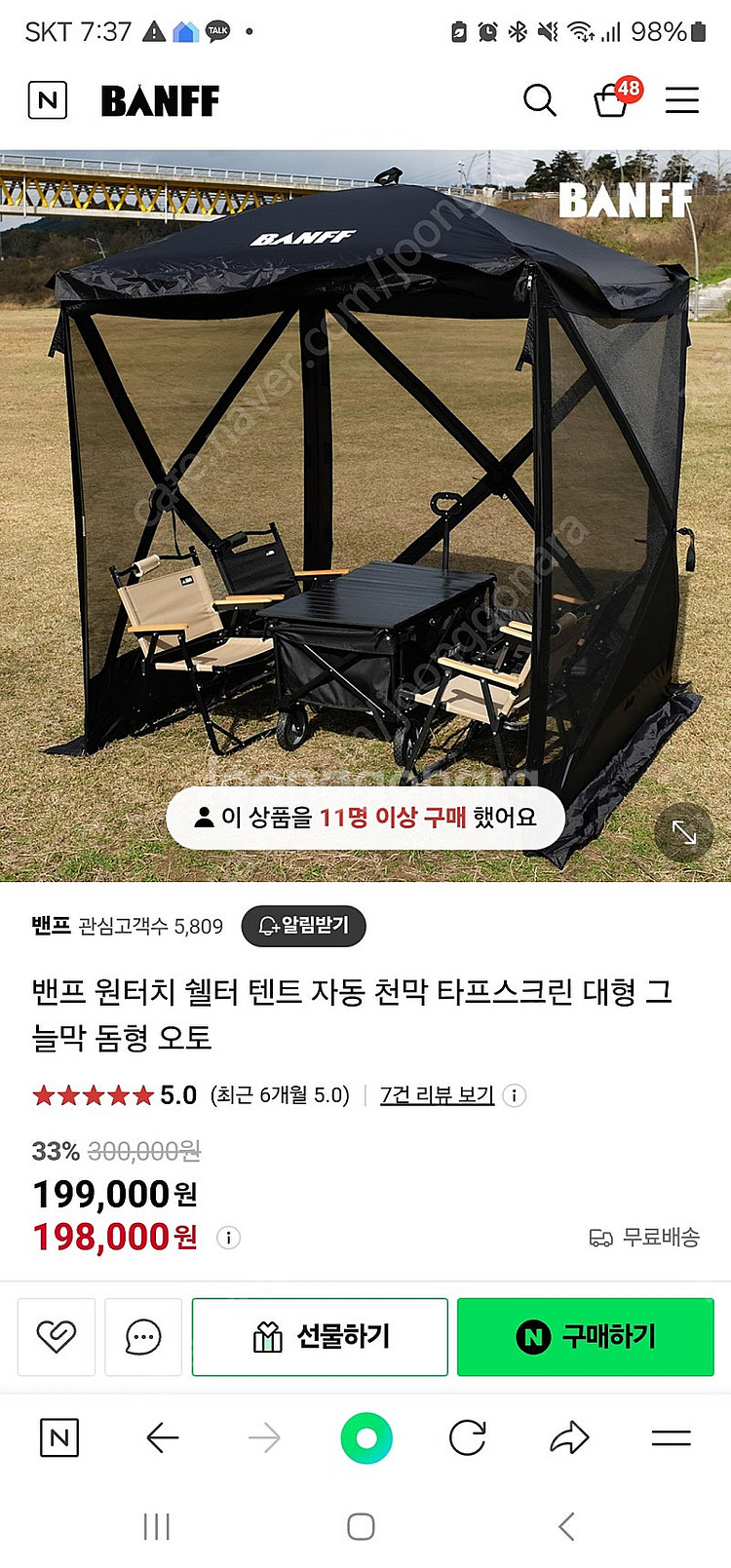Add product to wishlist with heart icon

(57, 1336)
